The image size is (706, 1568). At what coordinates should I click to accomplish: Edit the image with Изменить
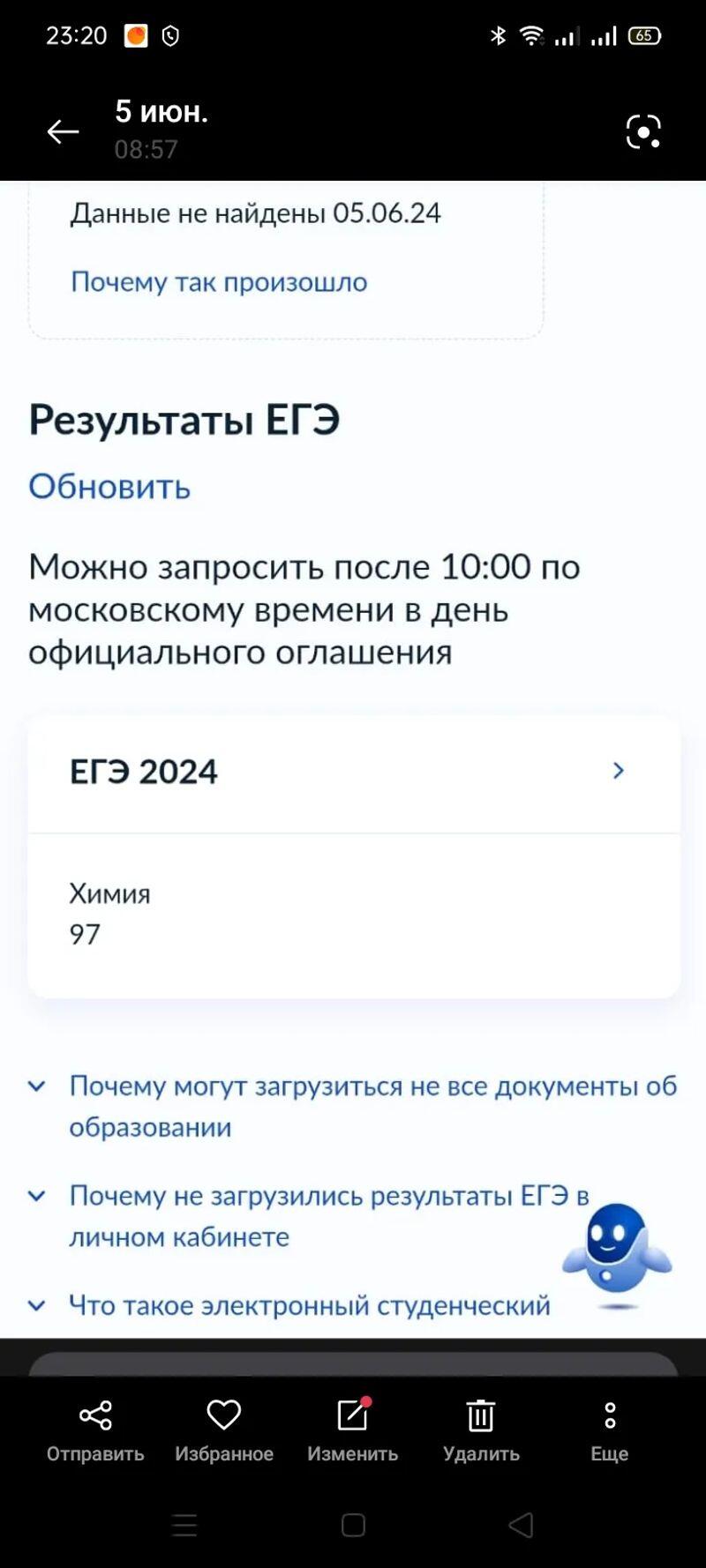pos(352,1430)
